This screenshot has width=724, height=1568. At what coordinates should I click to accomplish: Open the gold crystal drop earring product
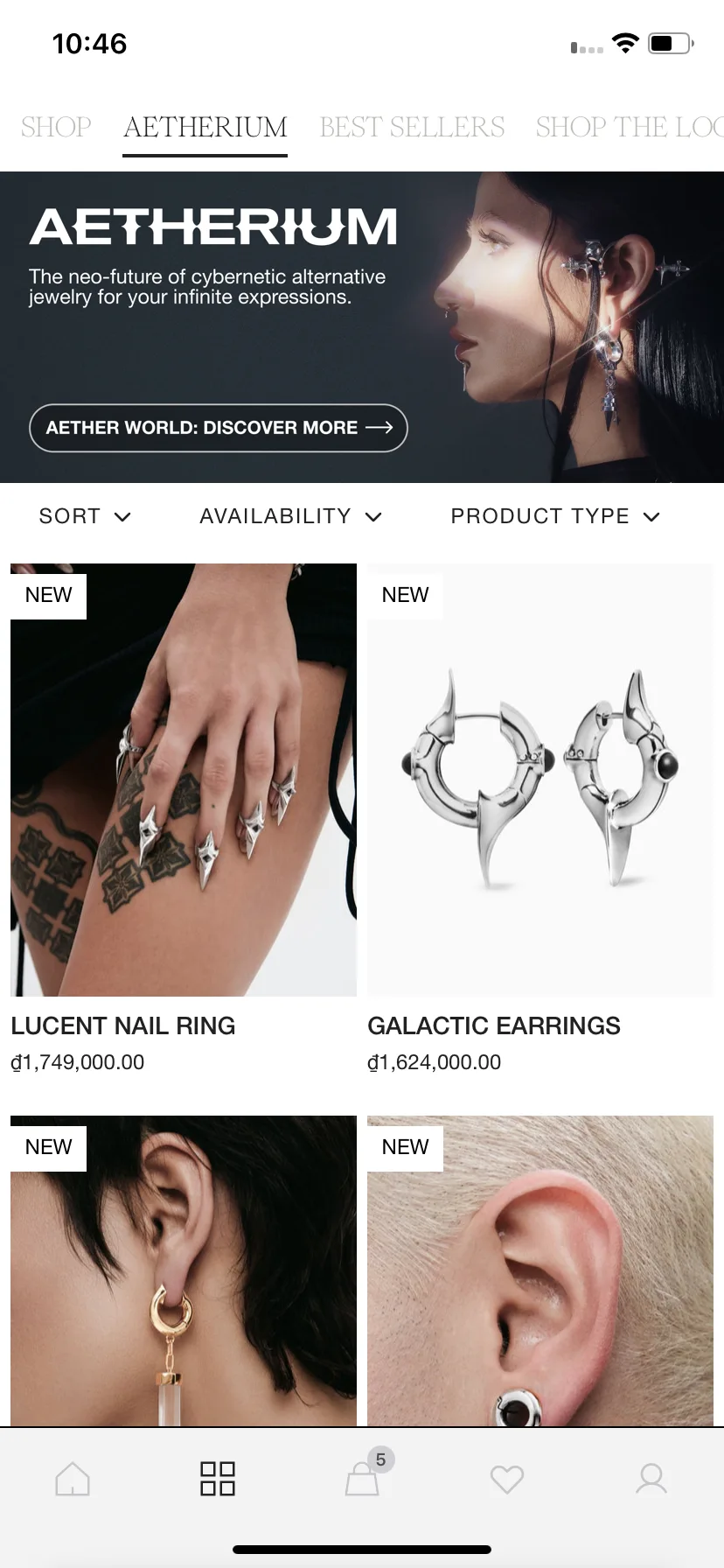184,1269
